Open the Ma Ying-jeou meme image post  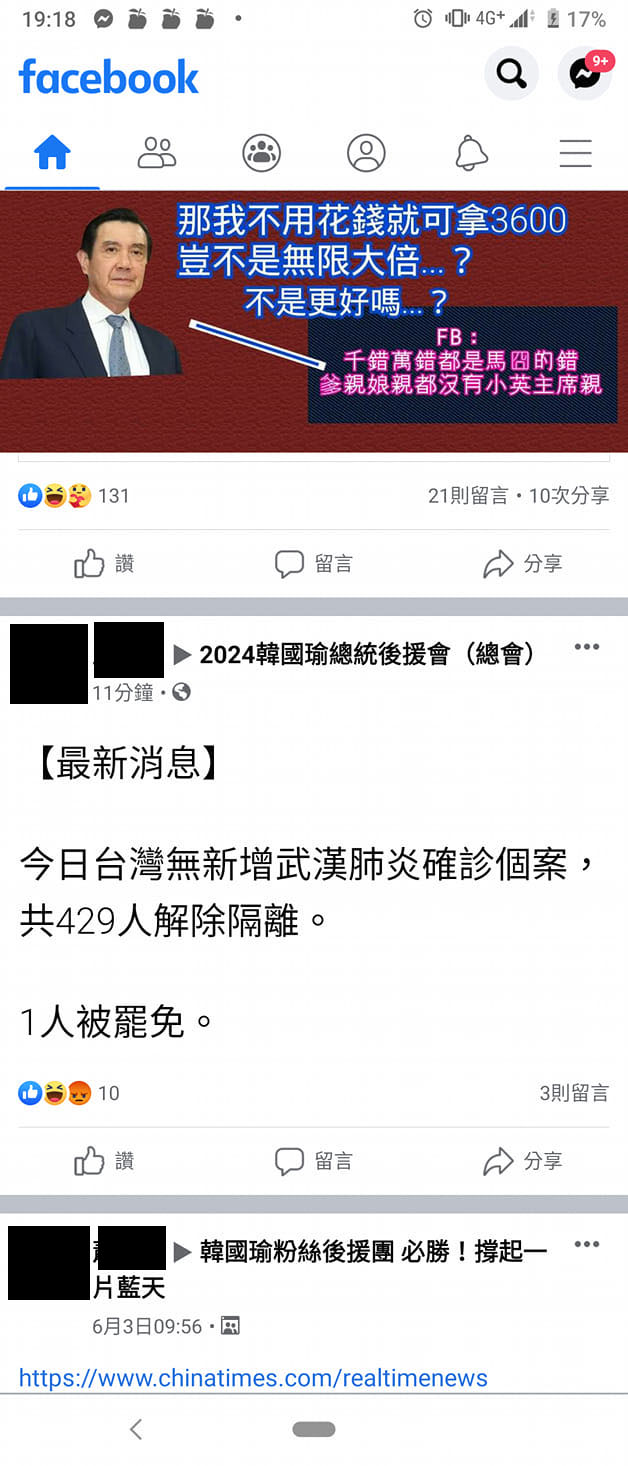click(314, 320)
